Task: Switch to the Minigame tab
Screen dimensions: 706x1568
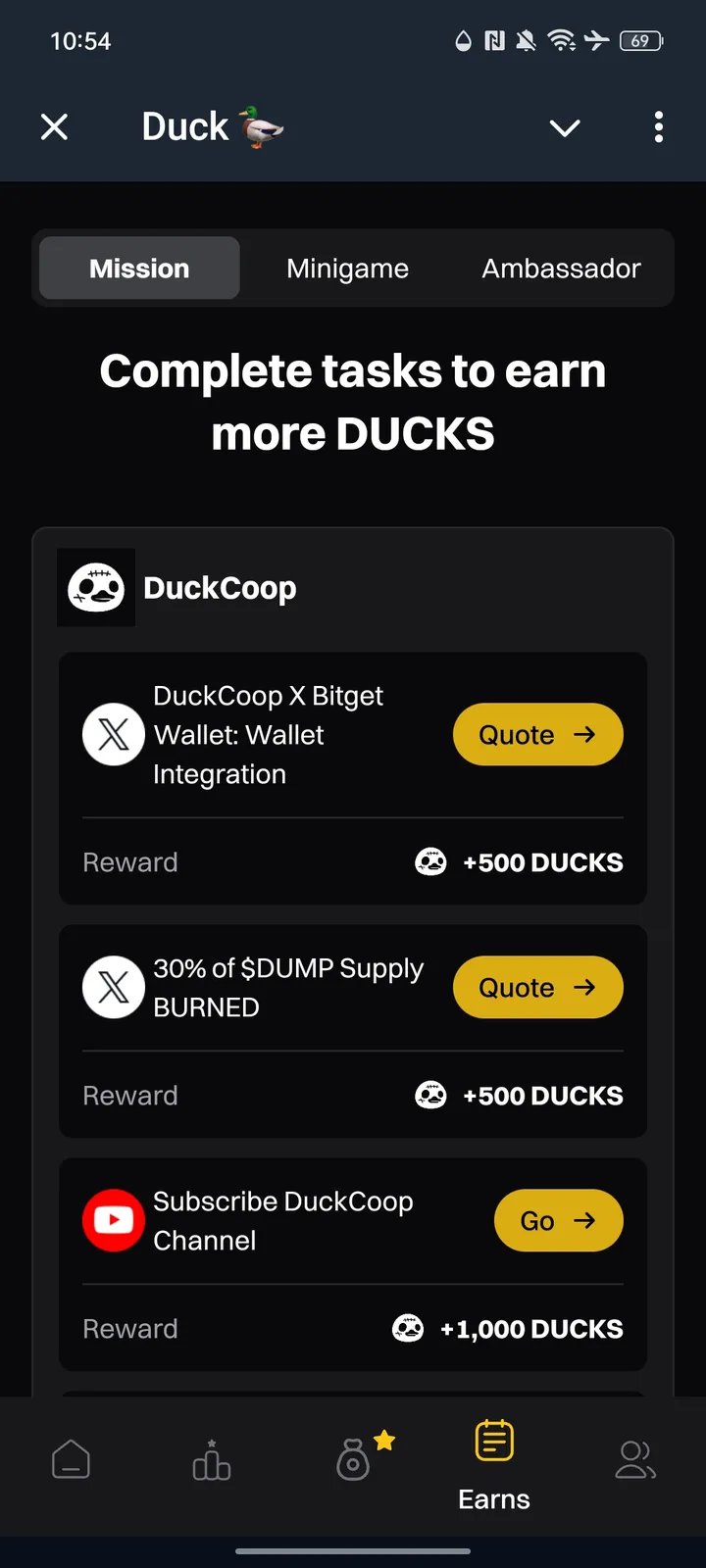Action: [347, 268]
